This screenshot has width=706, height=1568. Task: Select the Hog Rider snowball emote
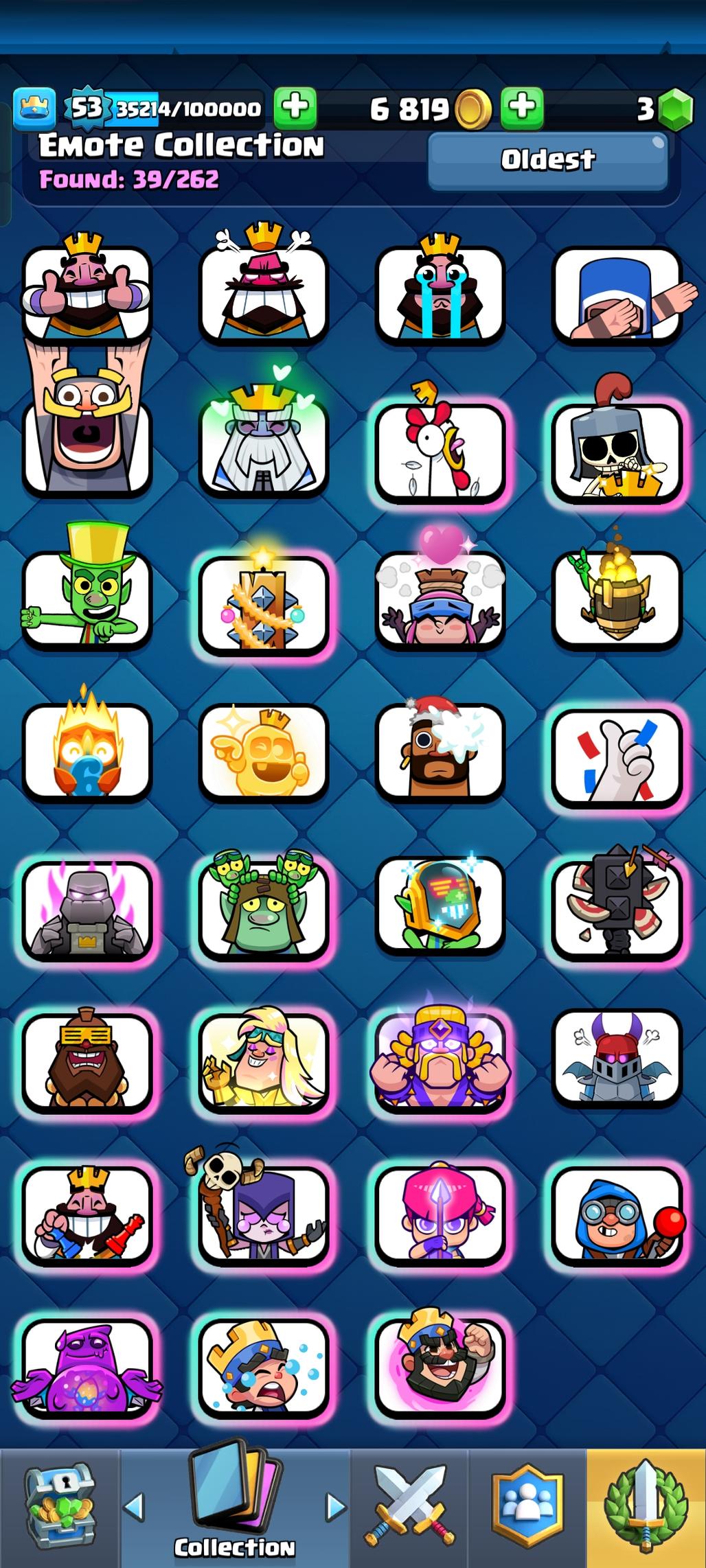pos(440,752)
